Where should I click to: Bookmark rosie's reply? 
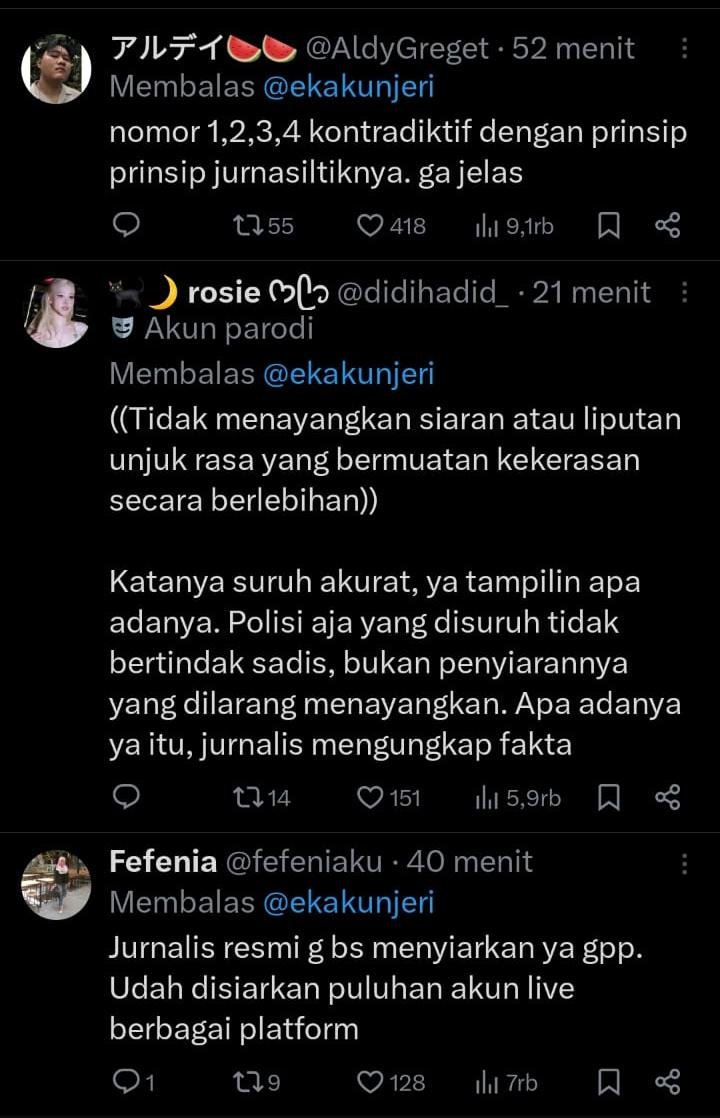coord(608,797)
